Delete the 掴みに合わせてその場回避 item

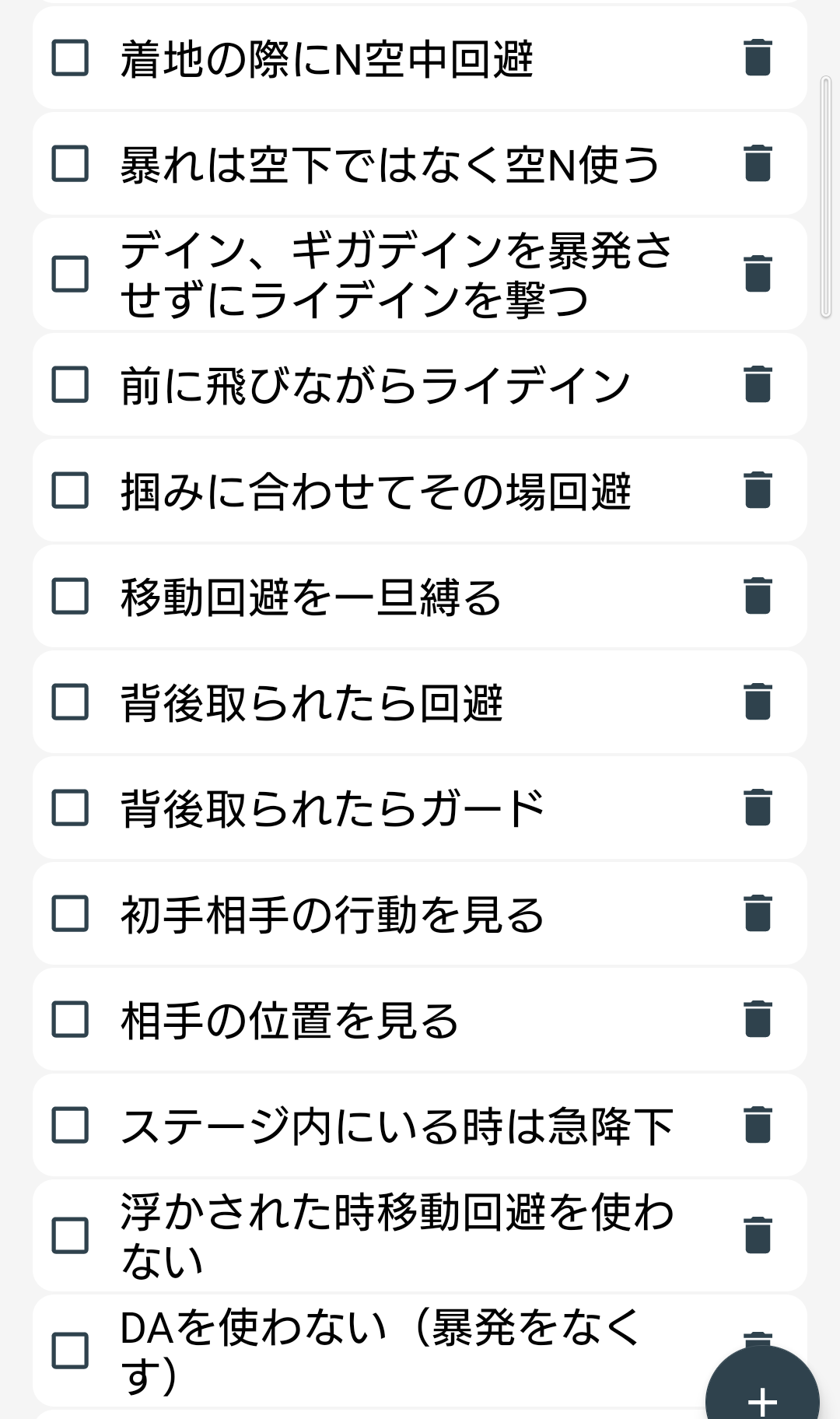pyautogui.click(x=758, y=490)
